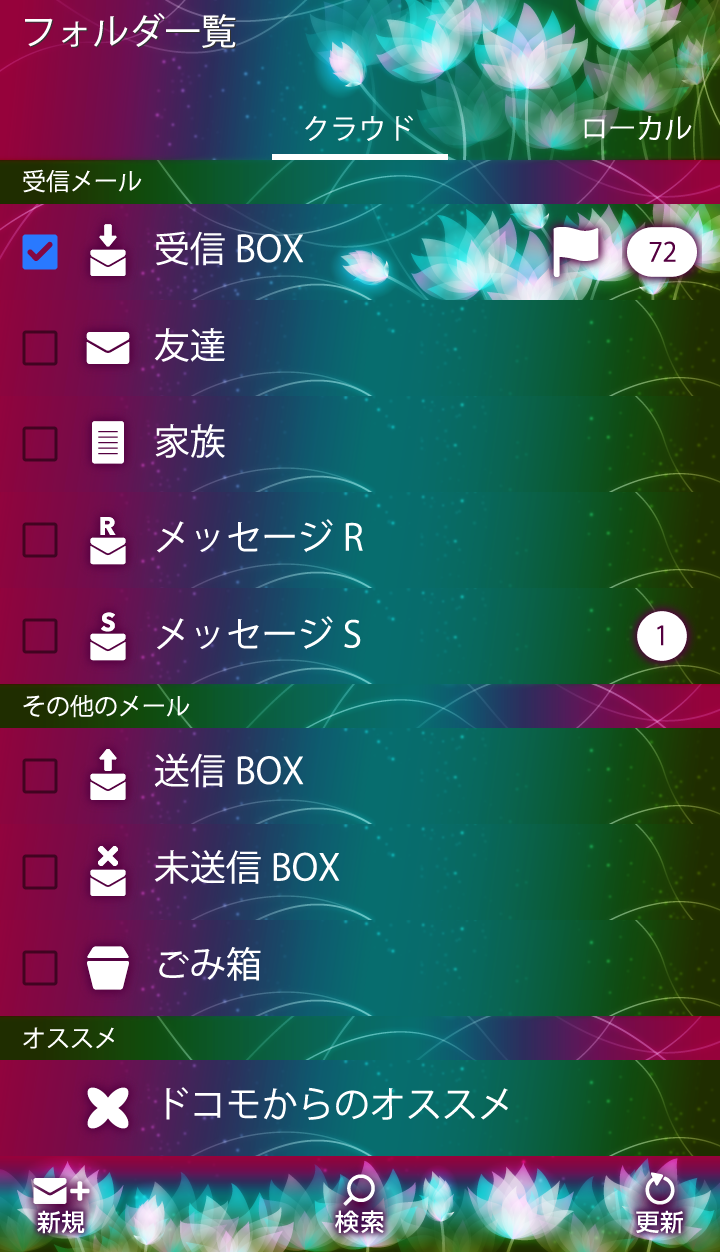This screenshot has height=1252, width=720.
Task: Open the メッセージ R folder
Action: [x=260, y=539]
